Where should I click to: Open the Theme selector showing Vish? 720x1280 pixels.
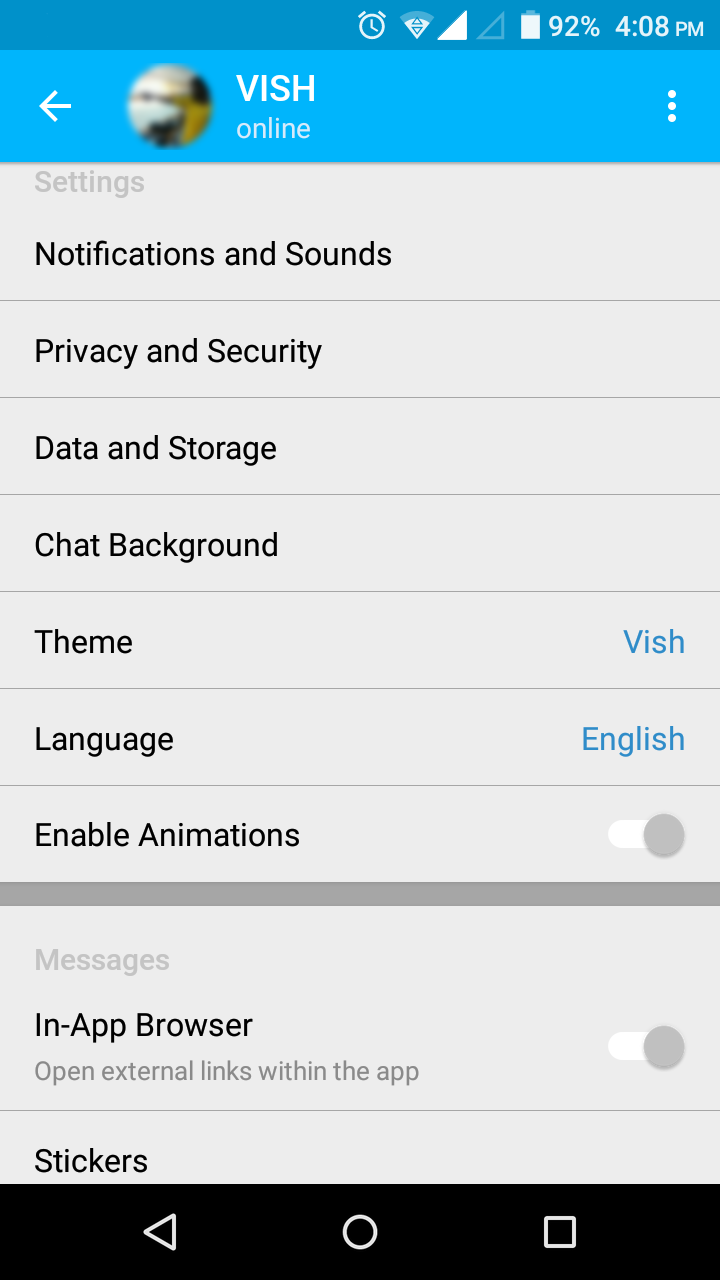(x=360, y=641)
